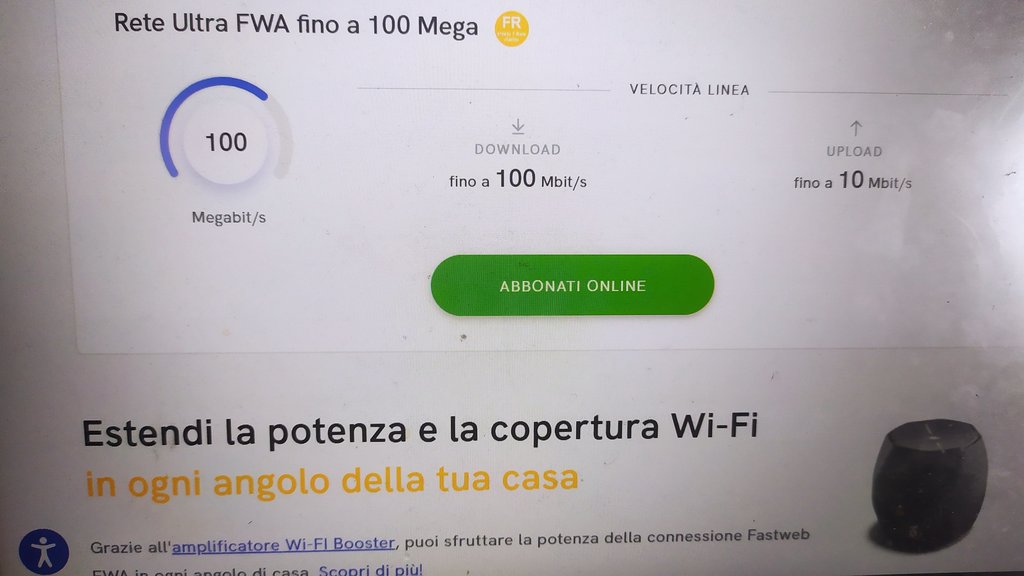
Task: Tap the Abbonati Online button
Action: [572, 286]
